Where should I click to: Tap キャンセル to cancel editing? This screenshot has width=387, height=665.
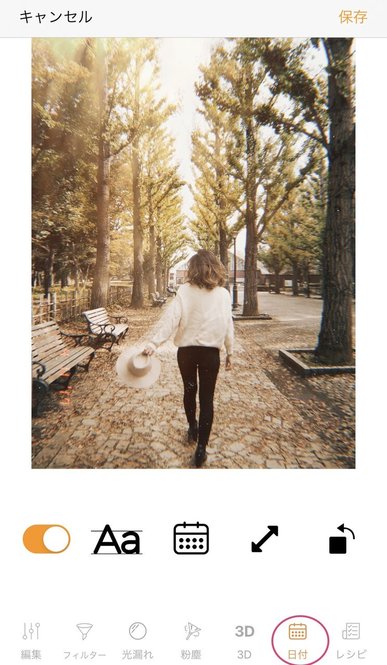[x=56, y=17]
